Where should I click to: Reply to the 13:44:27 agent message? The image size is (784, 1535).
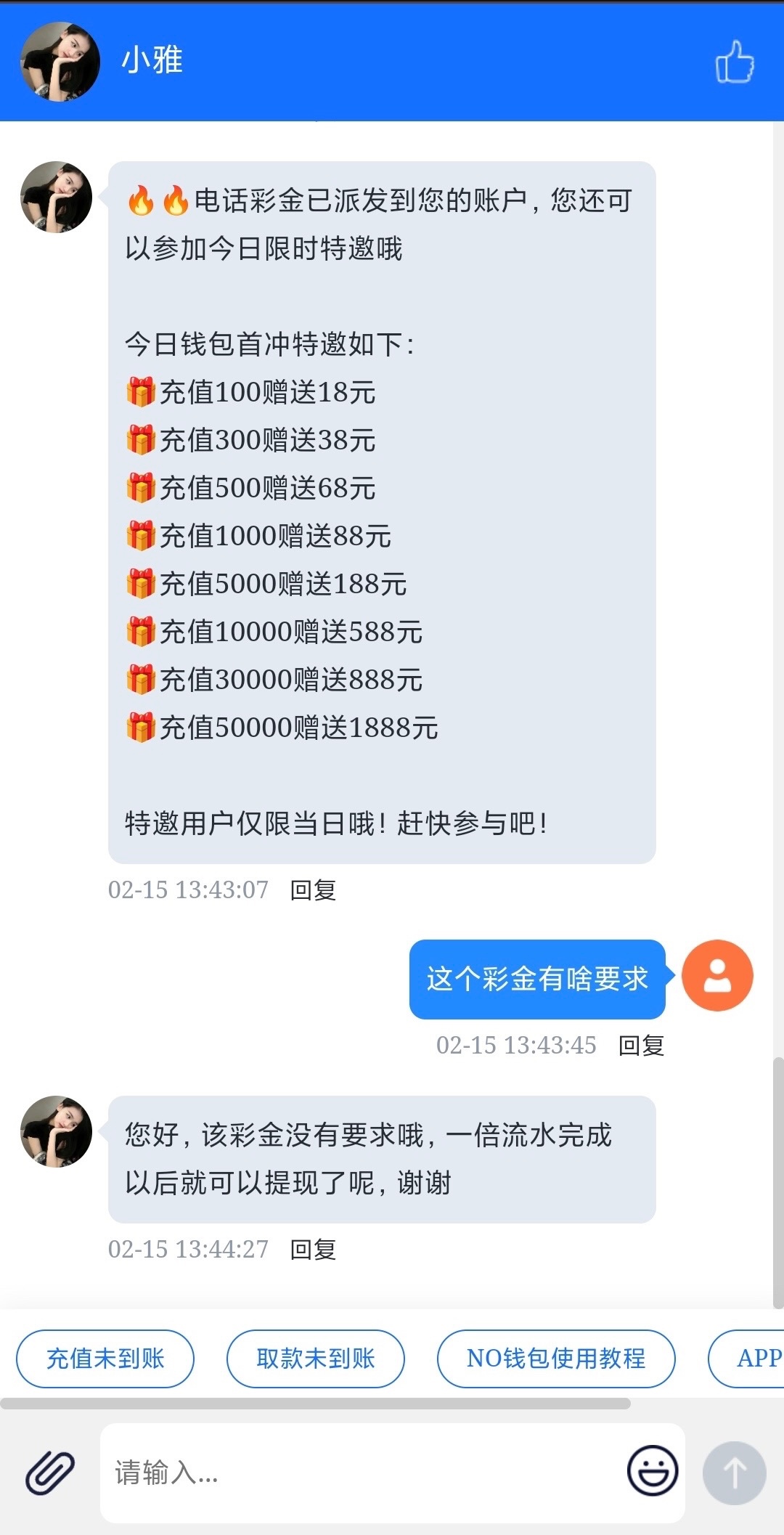[x=313, y=1250]
